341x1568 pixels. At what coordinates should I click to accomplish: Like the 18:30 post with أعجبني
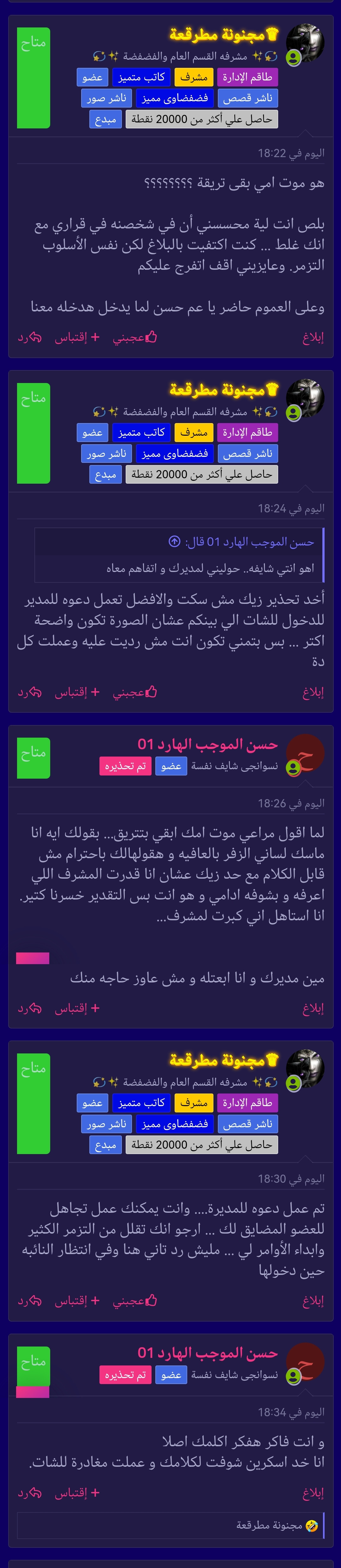(135, 1301)
